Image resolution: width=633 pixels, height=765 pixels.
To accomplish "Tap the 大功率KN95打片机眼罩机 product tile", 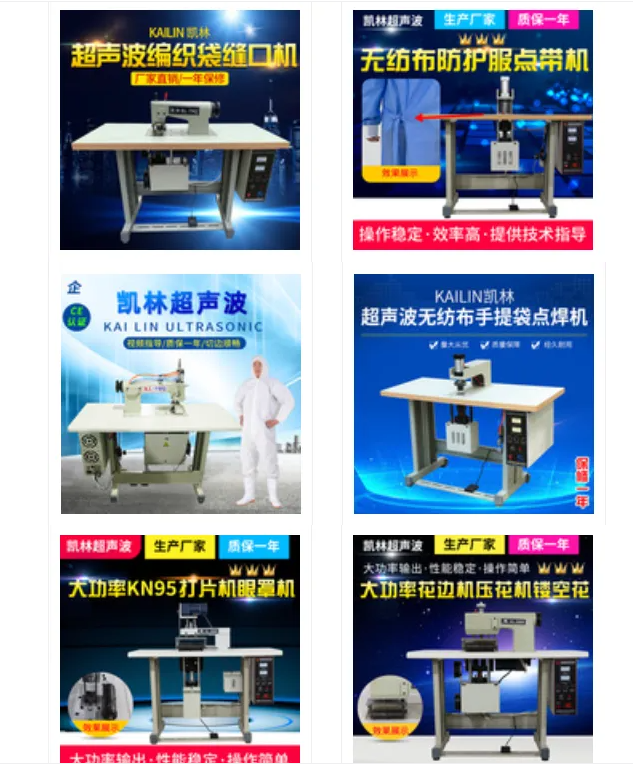I will point(180,650).
